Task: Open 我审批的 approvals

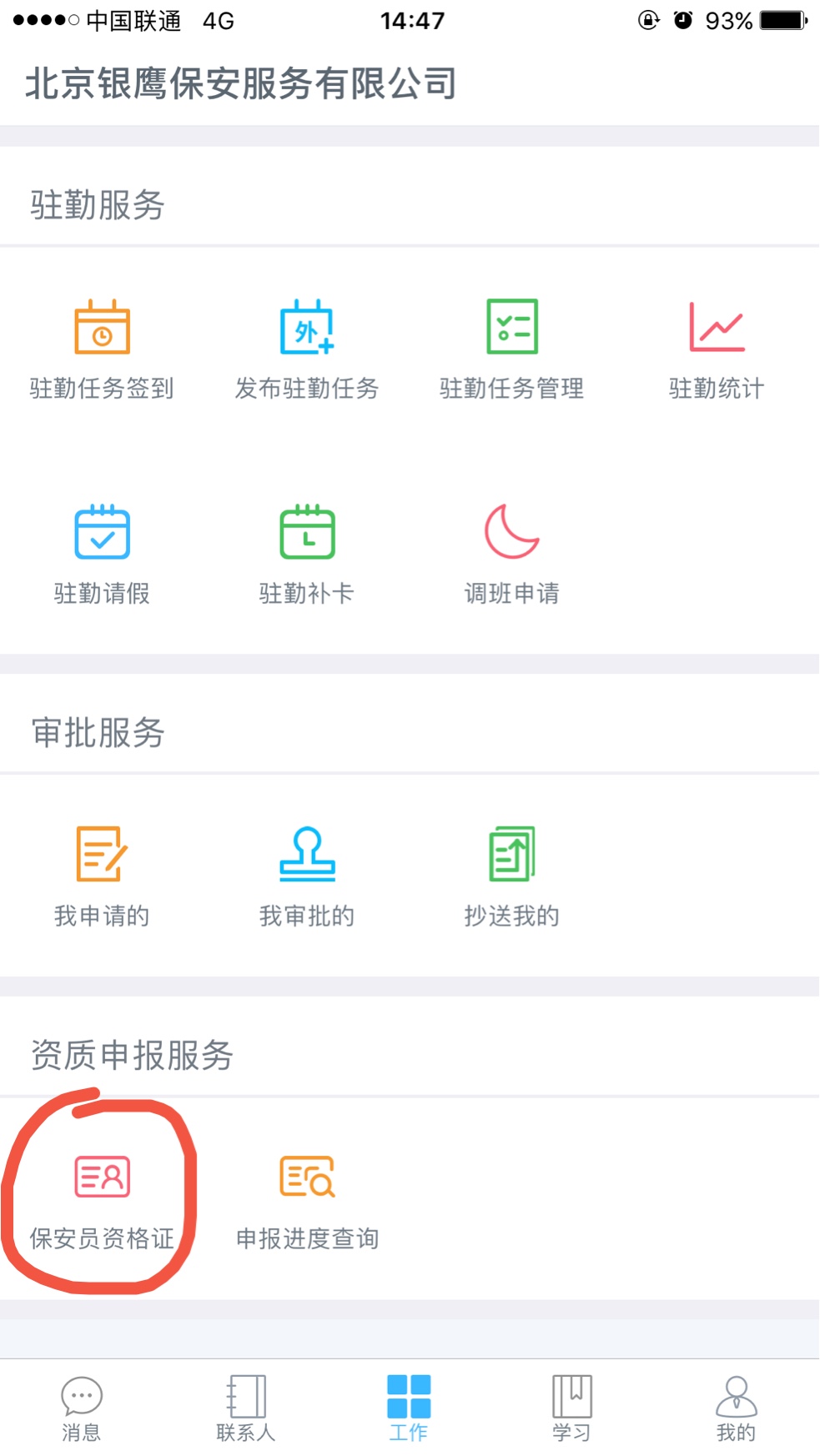Action: point(307,876)
